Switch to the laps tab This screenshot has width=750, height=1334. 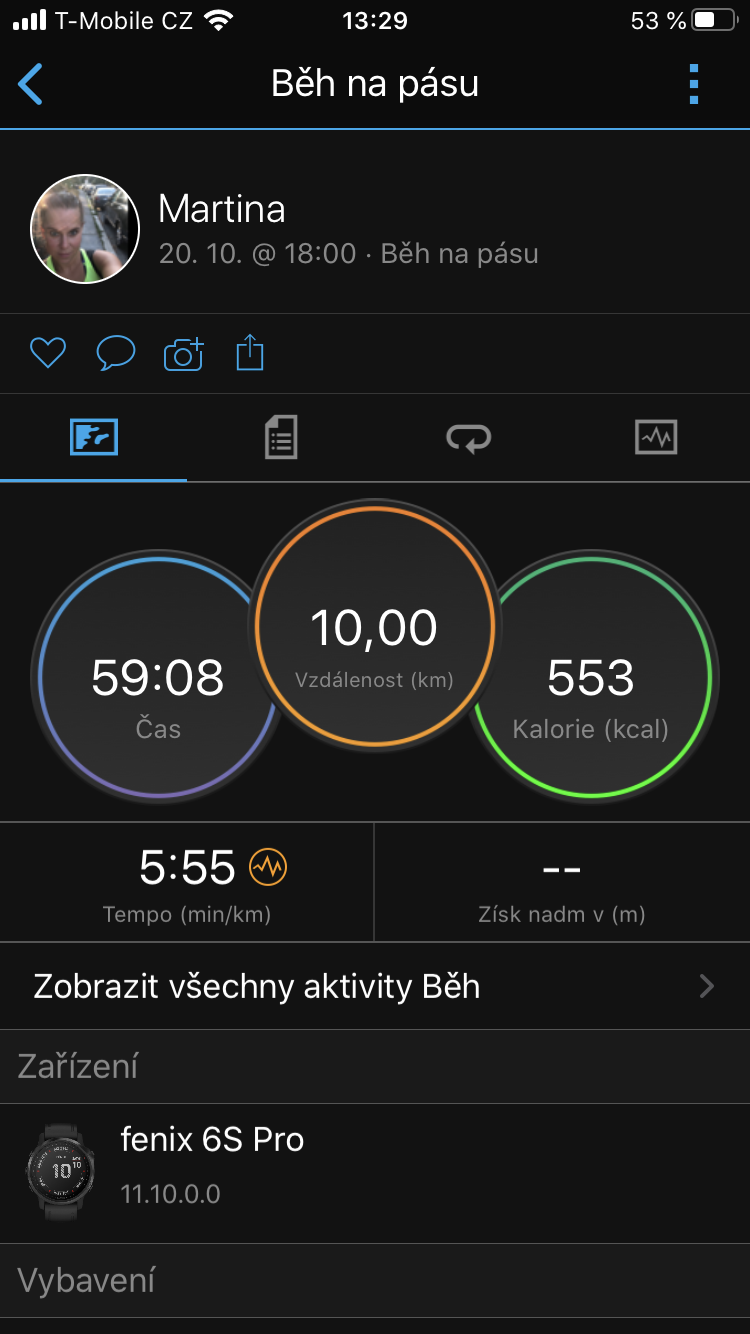click(x=468, y=438)
